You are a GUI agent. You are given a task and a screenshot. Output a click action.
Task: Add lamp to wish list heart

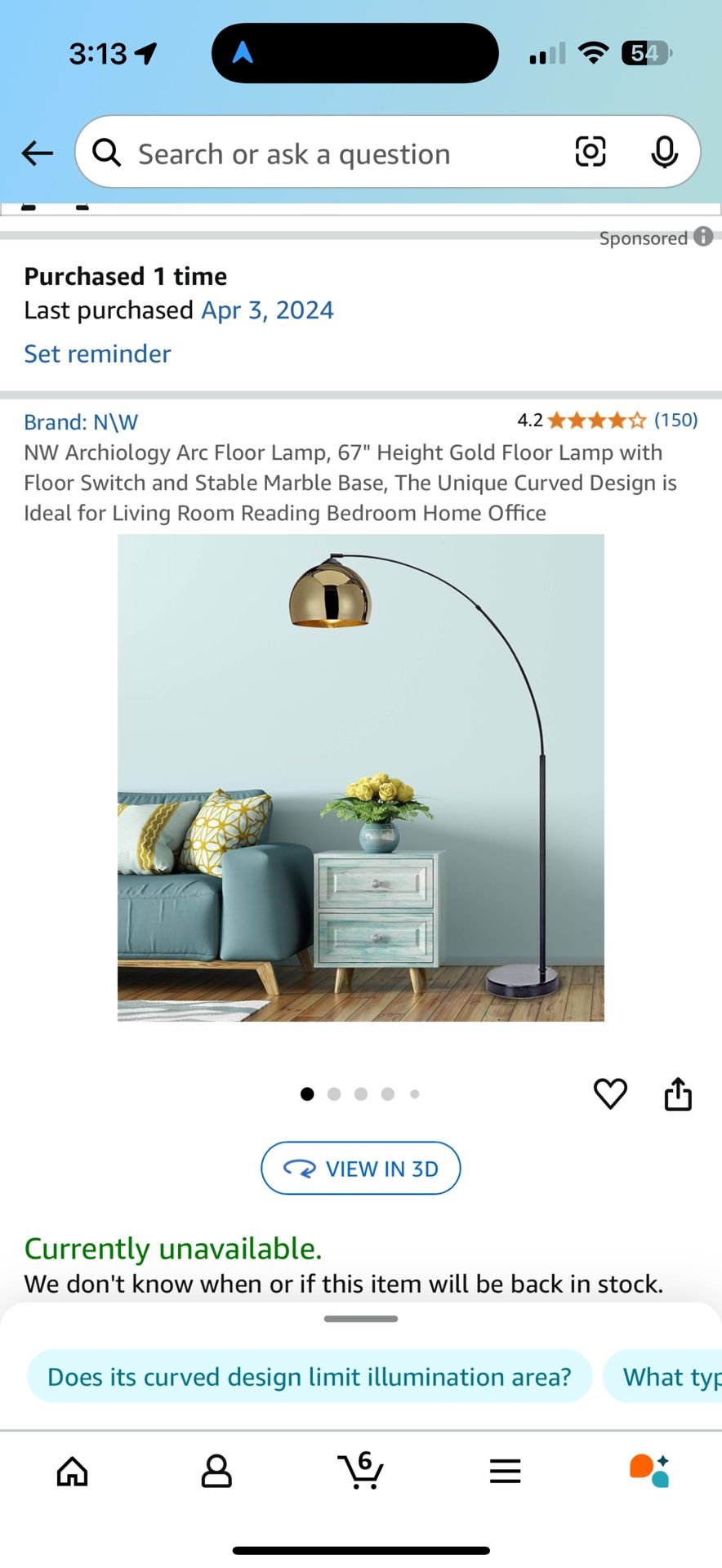(x=610, y=1094)
